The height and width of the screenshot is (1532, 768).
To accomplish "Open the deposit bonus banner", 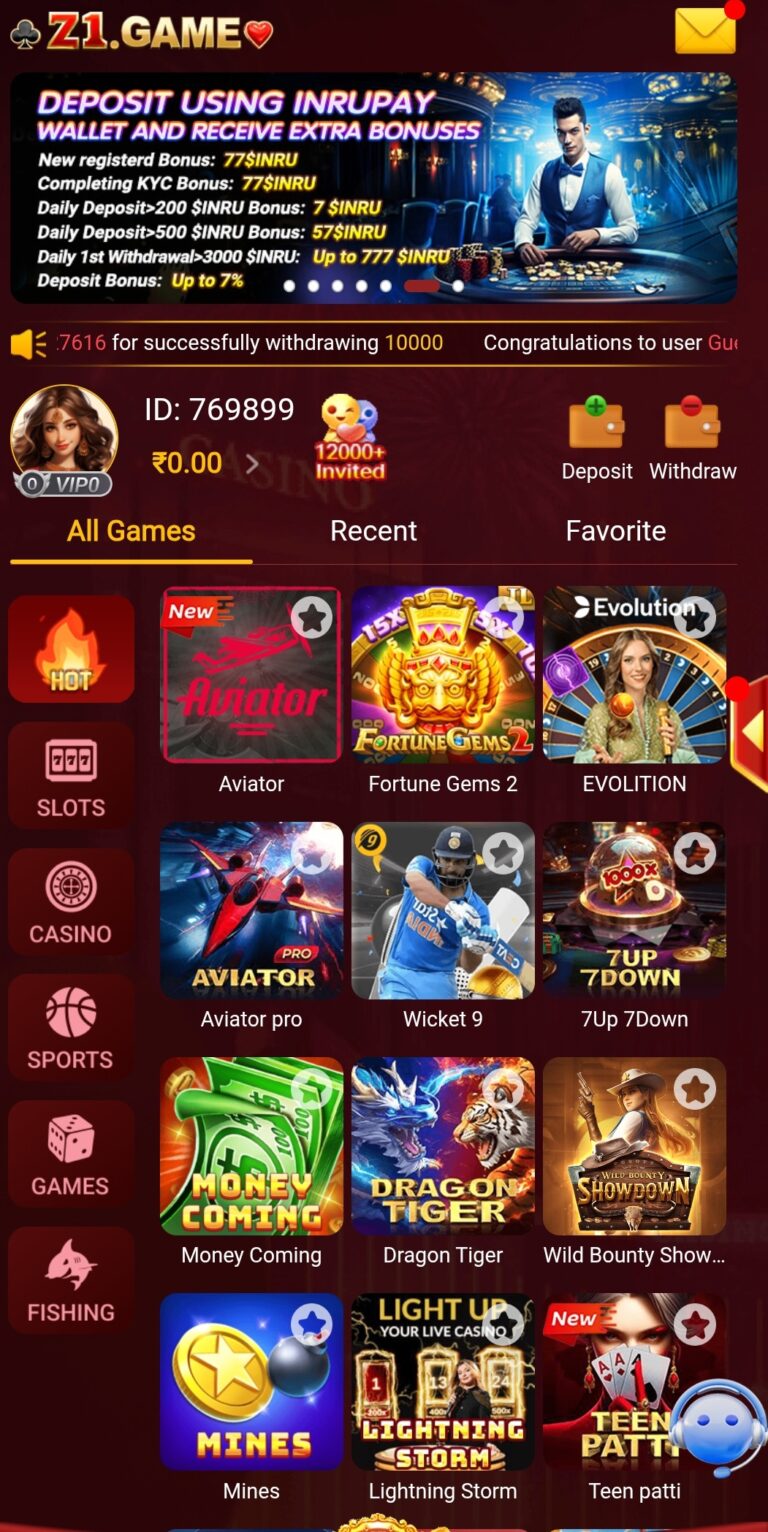I will [x=373, y=187].
